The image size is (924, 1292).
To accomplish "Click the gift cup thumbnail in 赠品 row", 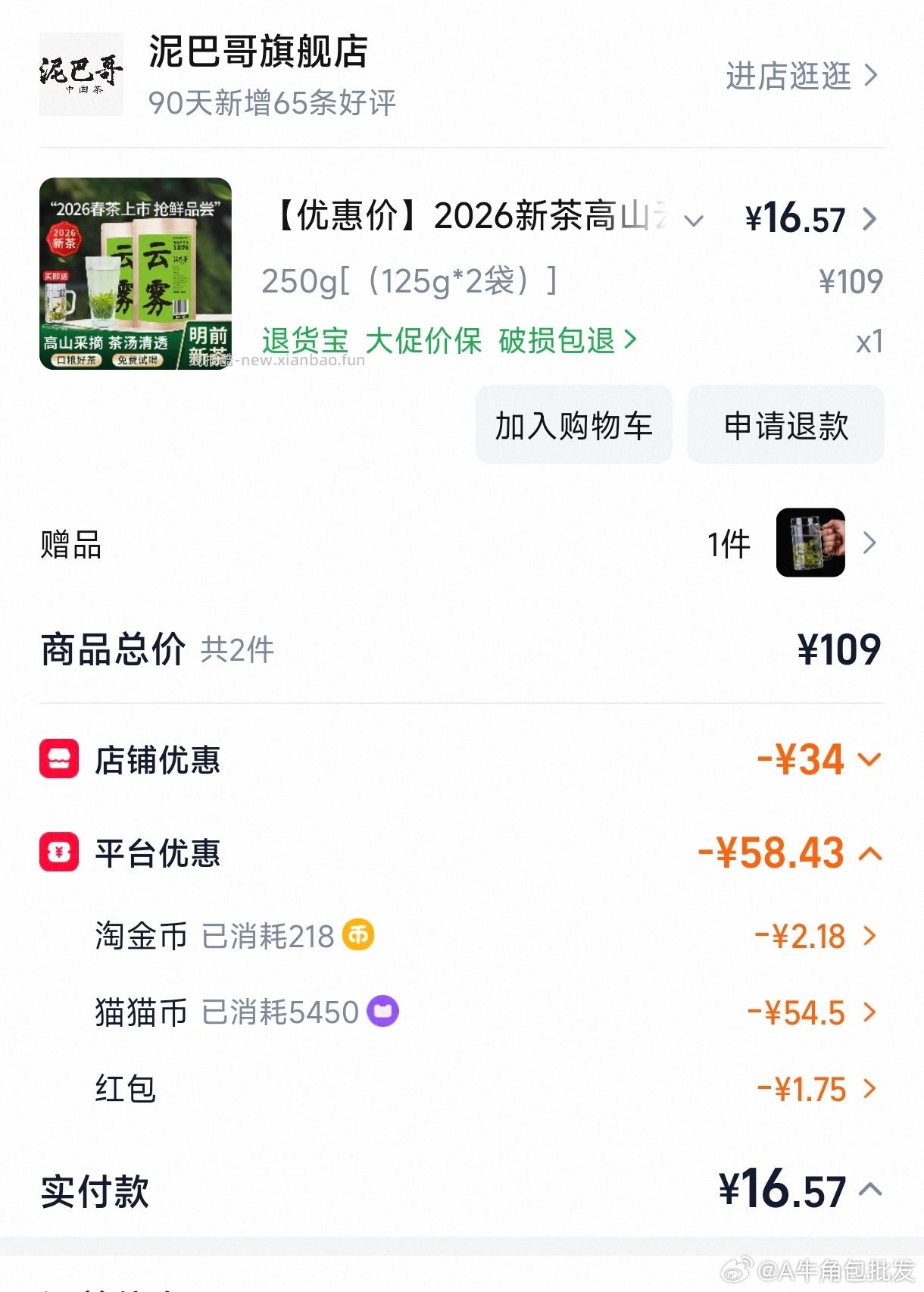I will pyautogui.click(x=810, y=543).
